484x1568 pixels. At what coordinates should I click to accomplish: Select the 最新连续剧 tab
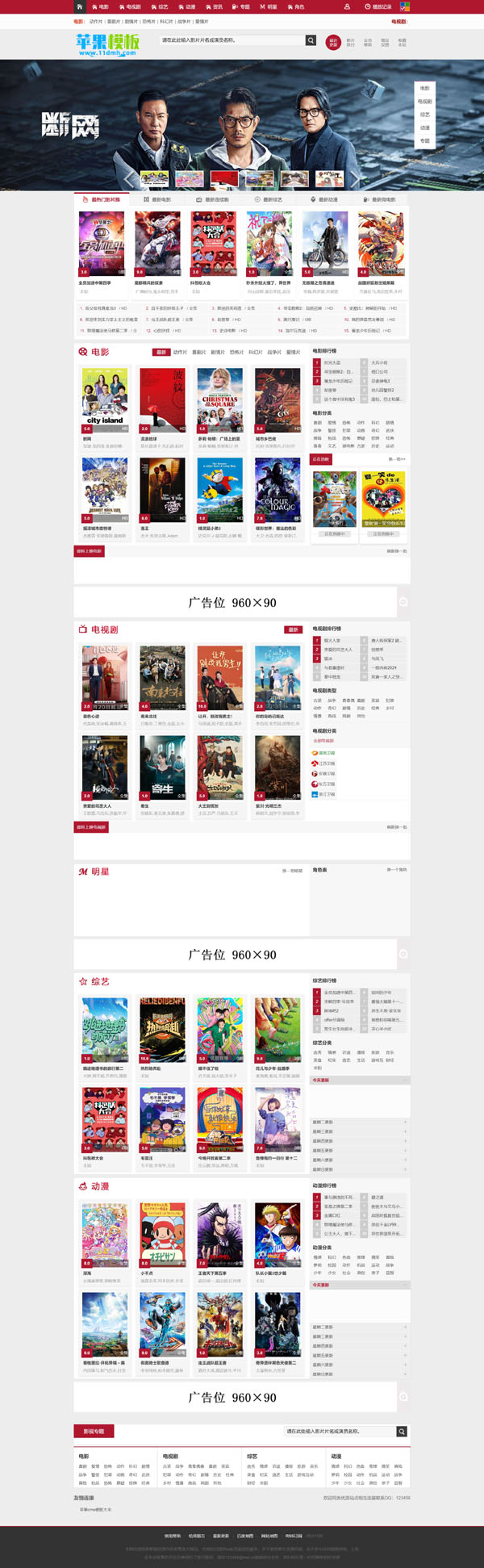pos(214,199)
